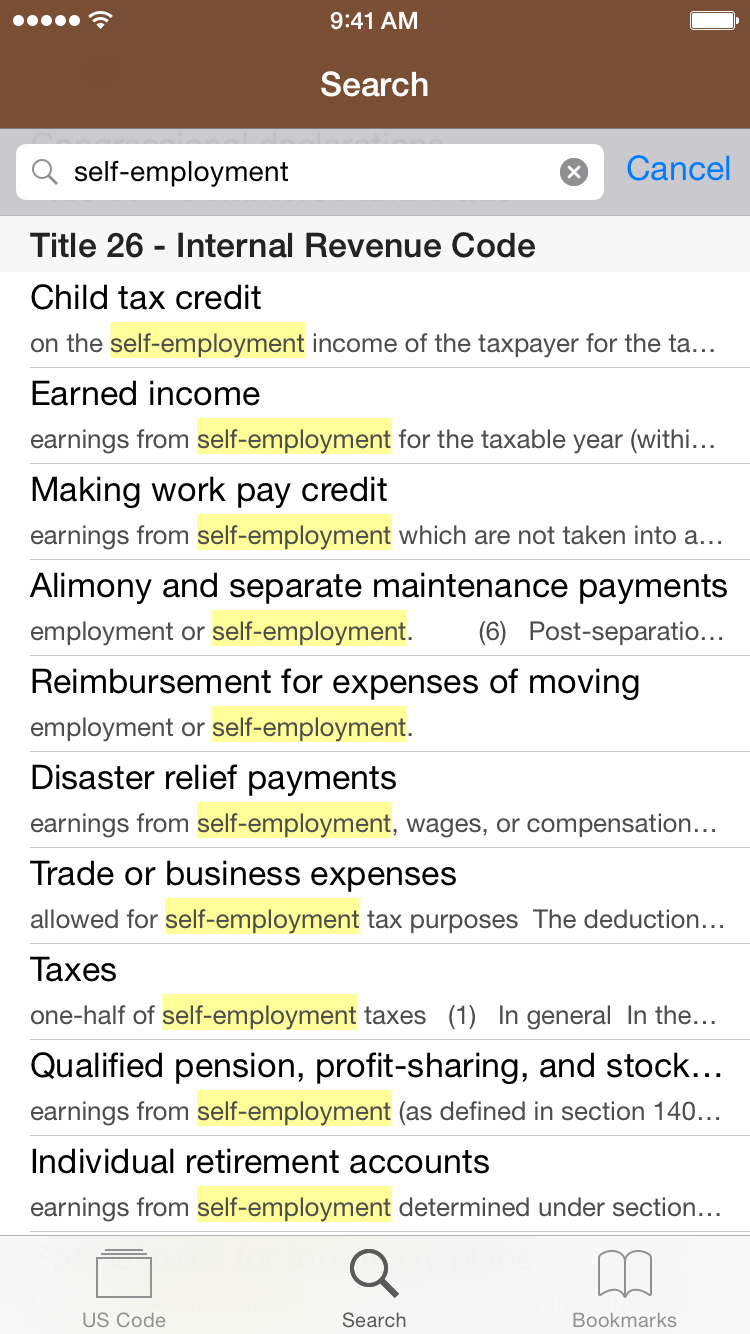Open Qualified pension, profit-sharing result

375,1088
